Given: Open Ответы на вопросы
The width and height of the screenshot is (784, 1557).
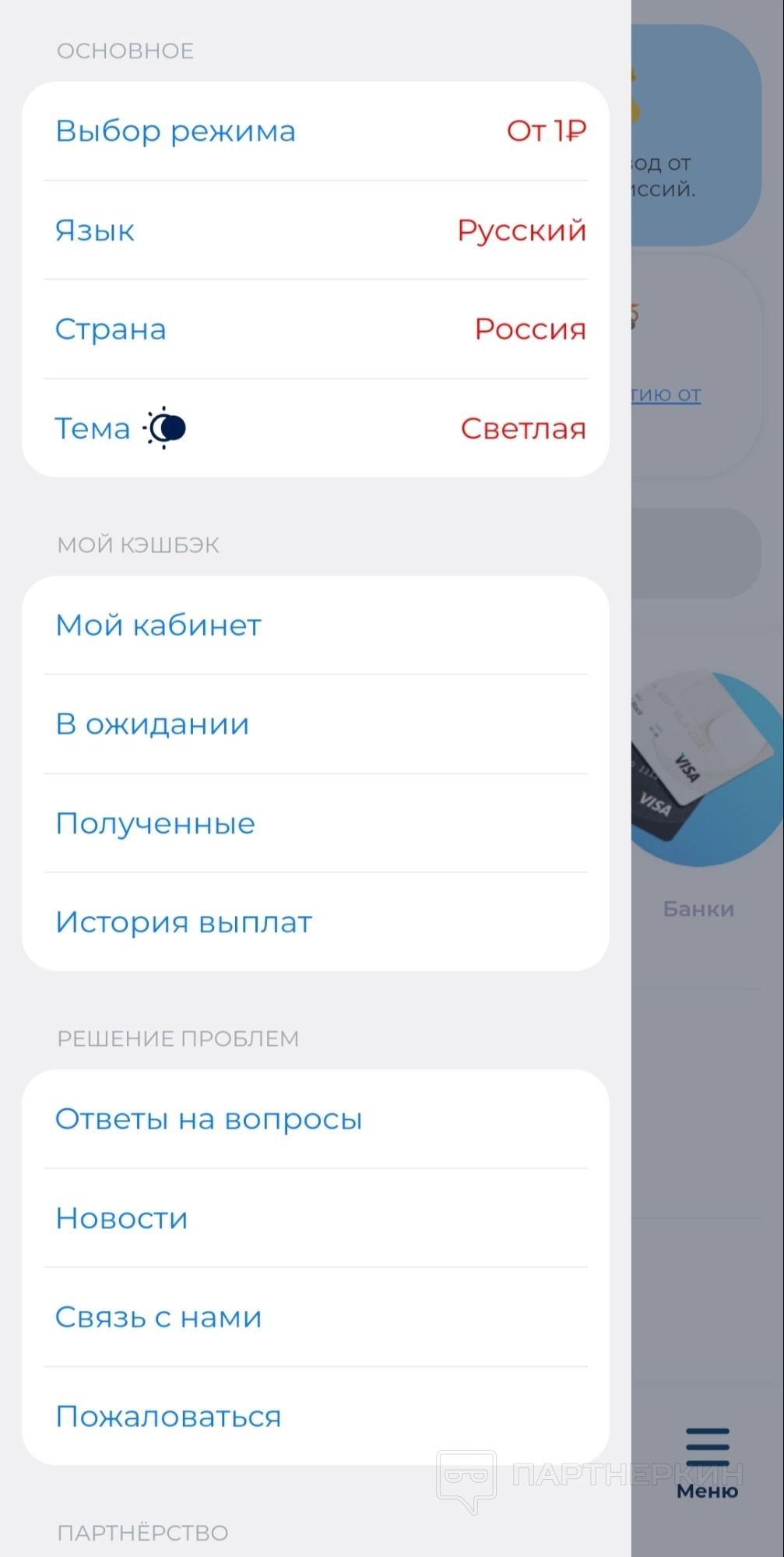Looking at the screenshot, I should [x=315, y=1119].
